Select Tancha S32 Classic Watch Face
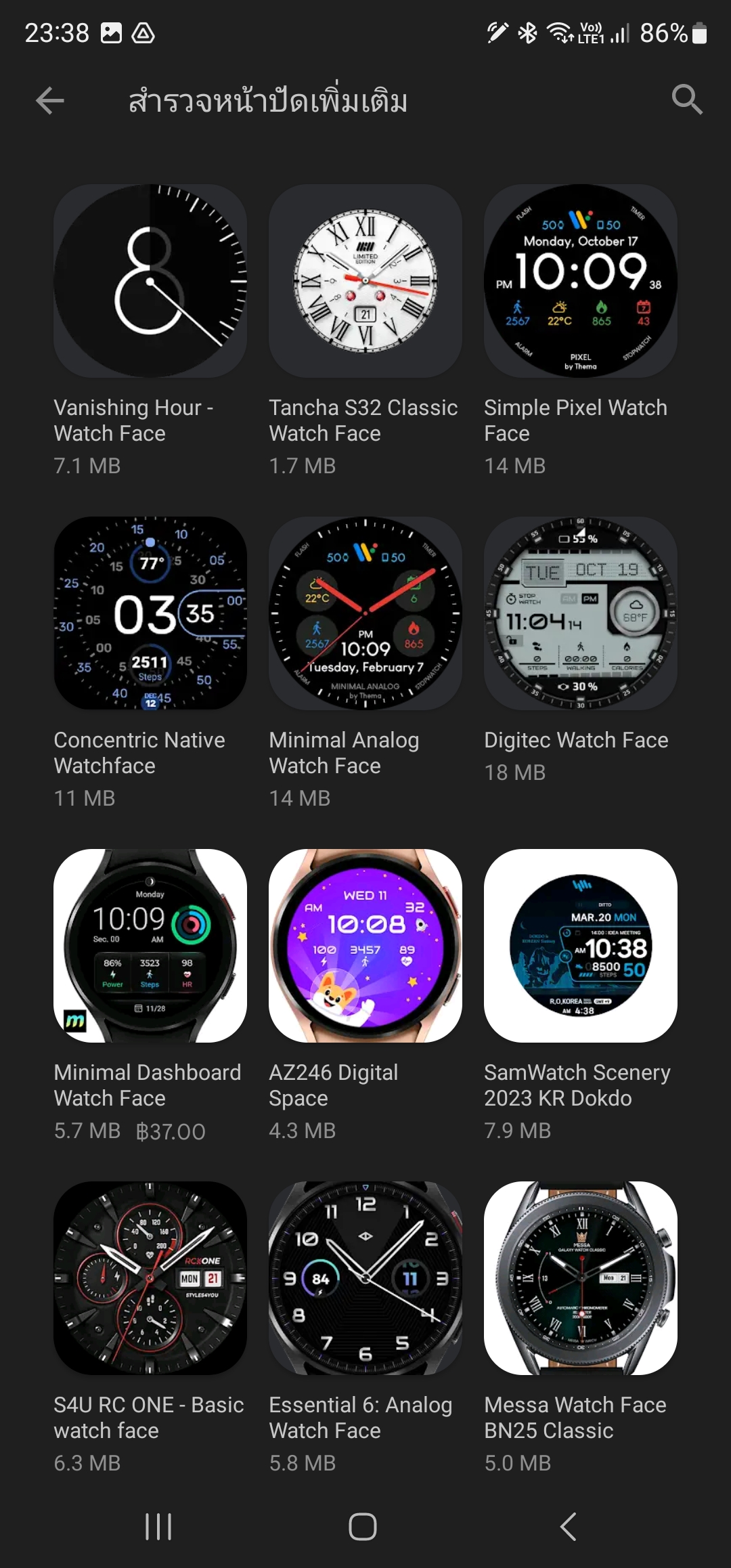Screen dimensions: 731x1568 coord(365,281)
